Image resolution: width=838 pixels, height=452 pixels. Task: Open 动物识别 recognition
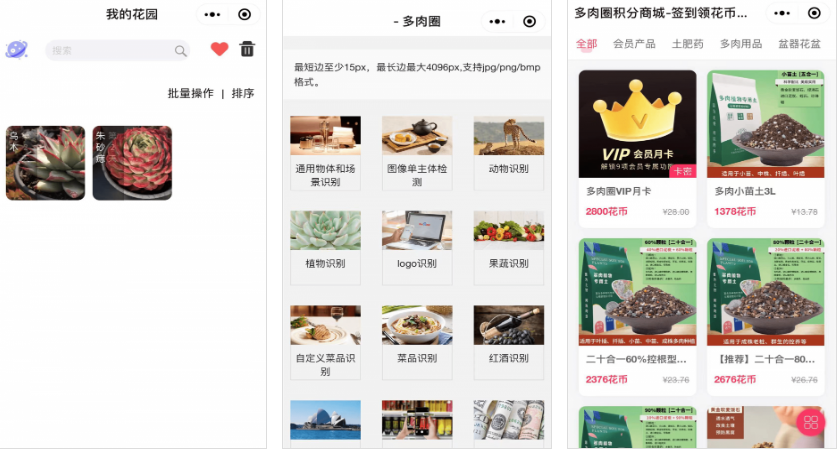pyautogui.click(x=508, y=150)
